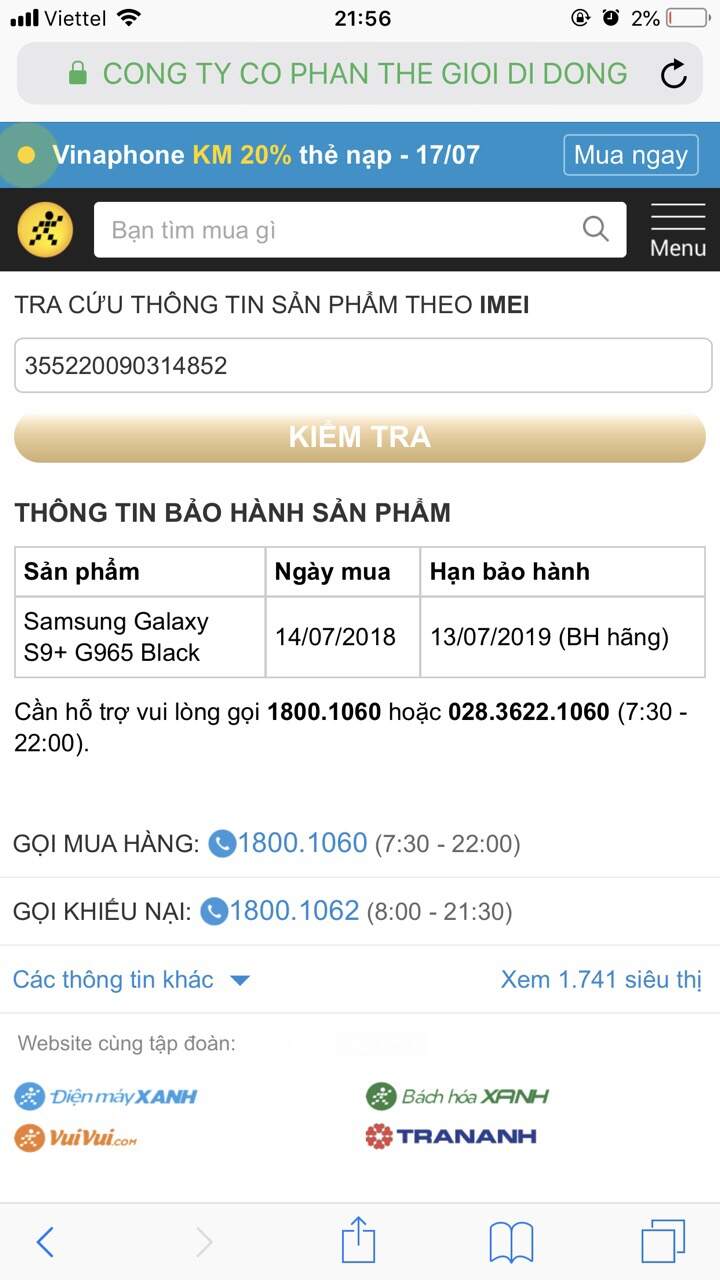The width and height of the screenshot is (720, 1280).
Task: Tap the KIỂM TRA button
Action: click(x=360, y=437)
